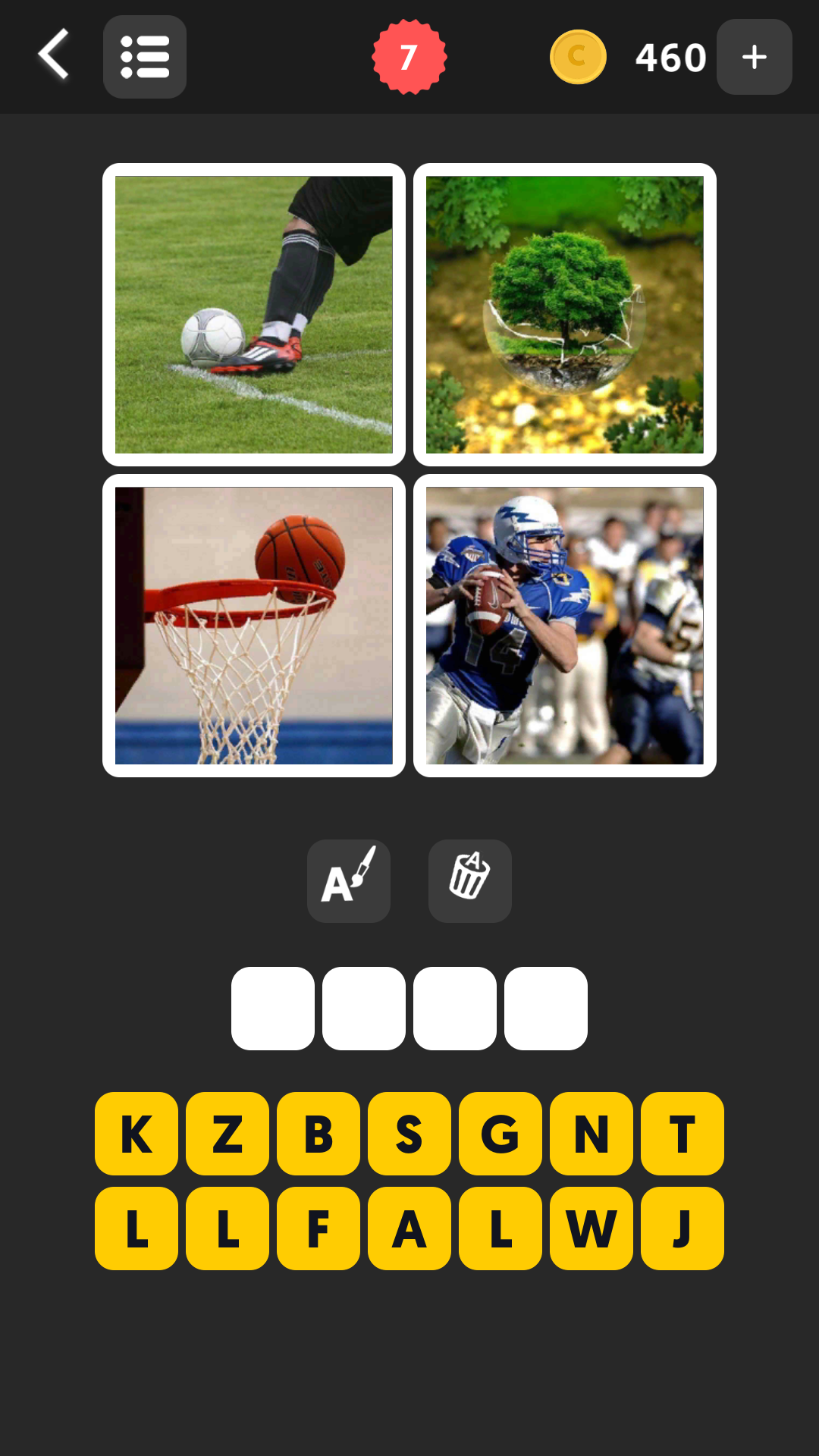Image resolution: width=819 pixels, height=1456 pixels.
Task: Go back with the top-left arrow
Action: [x=55, y=55]
